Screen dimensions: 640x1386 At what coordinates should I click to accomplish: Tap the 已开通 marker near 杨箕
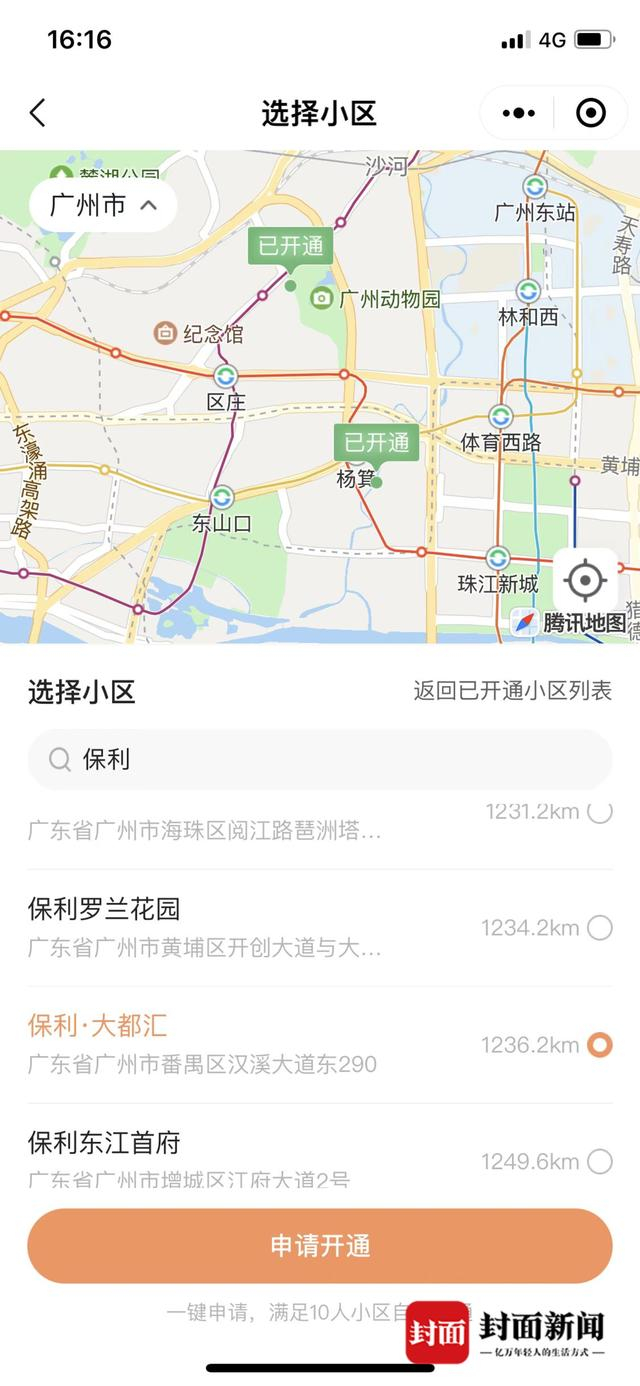(x=377, y=443)
